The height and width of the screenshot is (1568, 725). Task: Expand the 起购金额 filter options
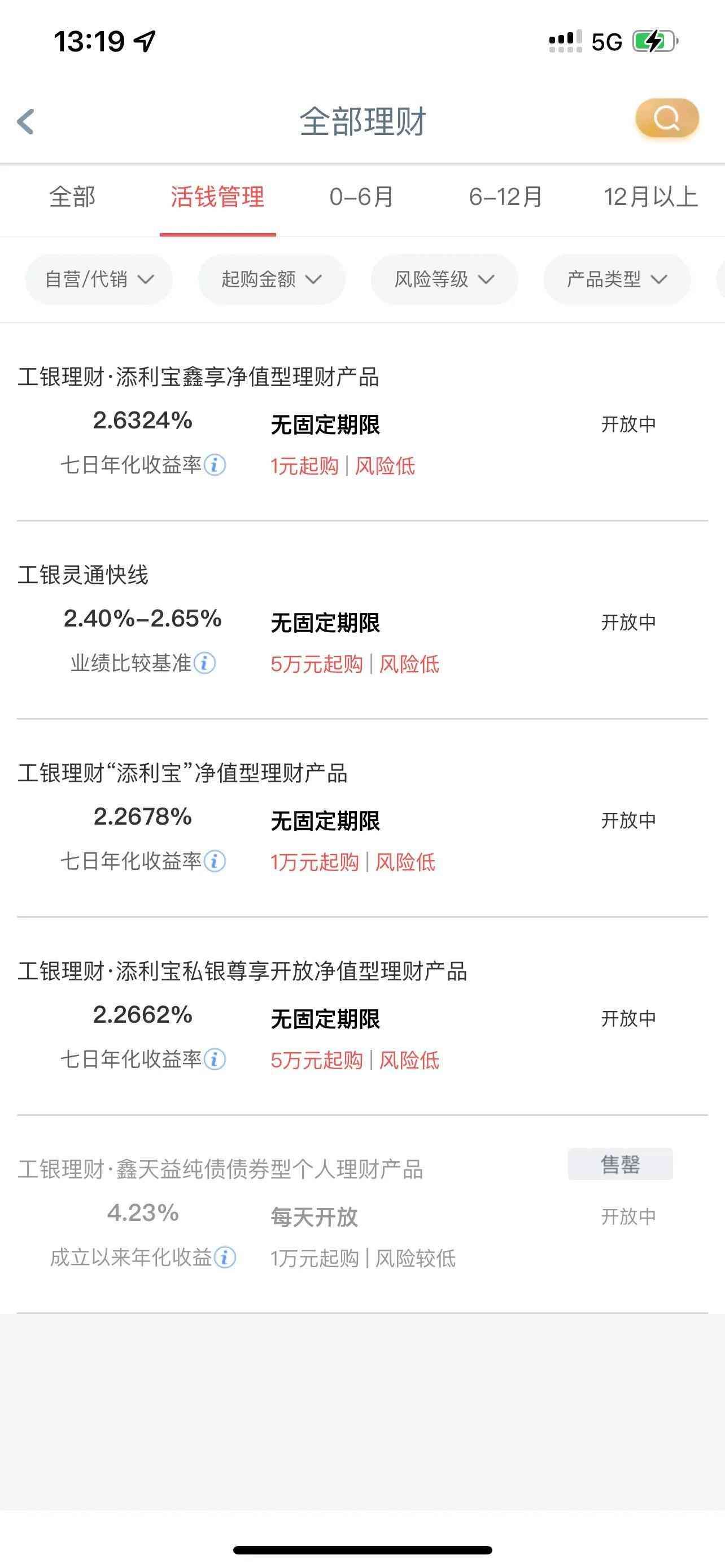coord(270,279)
